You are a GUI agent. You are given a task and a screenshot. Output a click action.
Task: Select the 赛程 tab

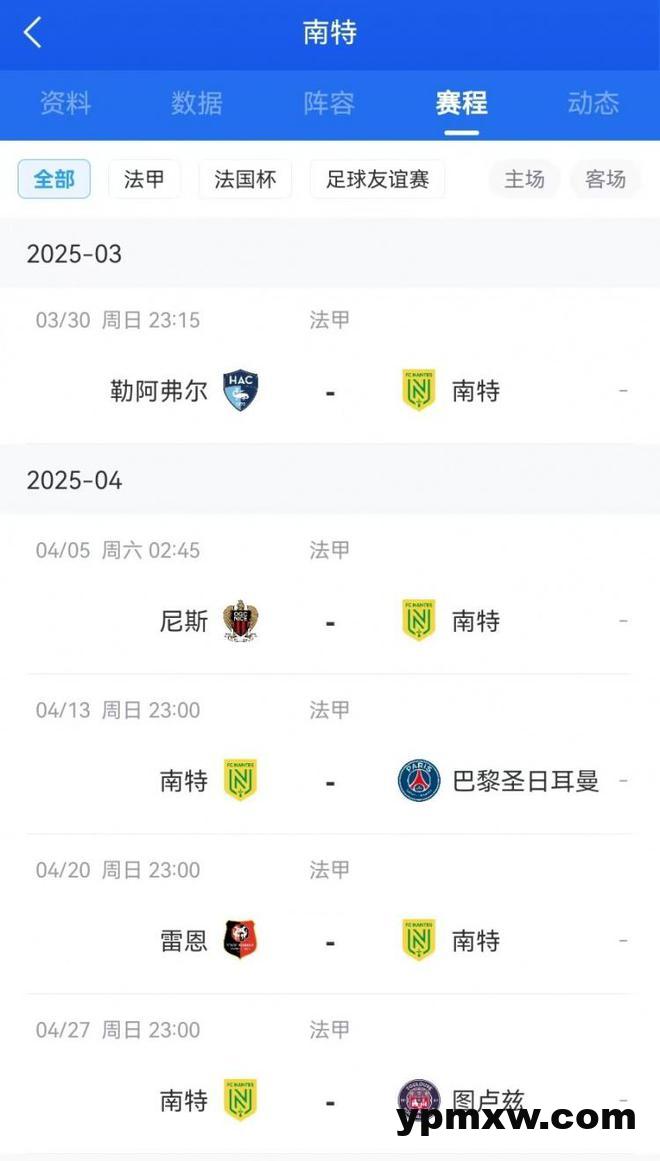coord(461,103)
